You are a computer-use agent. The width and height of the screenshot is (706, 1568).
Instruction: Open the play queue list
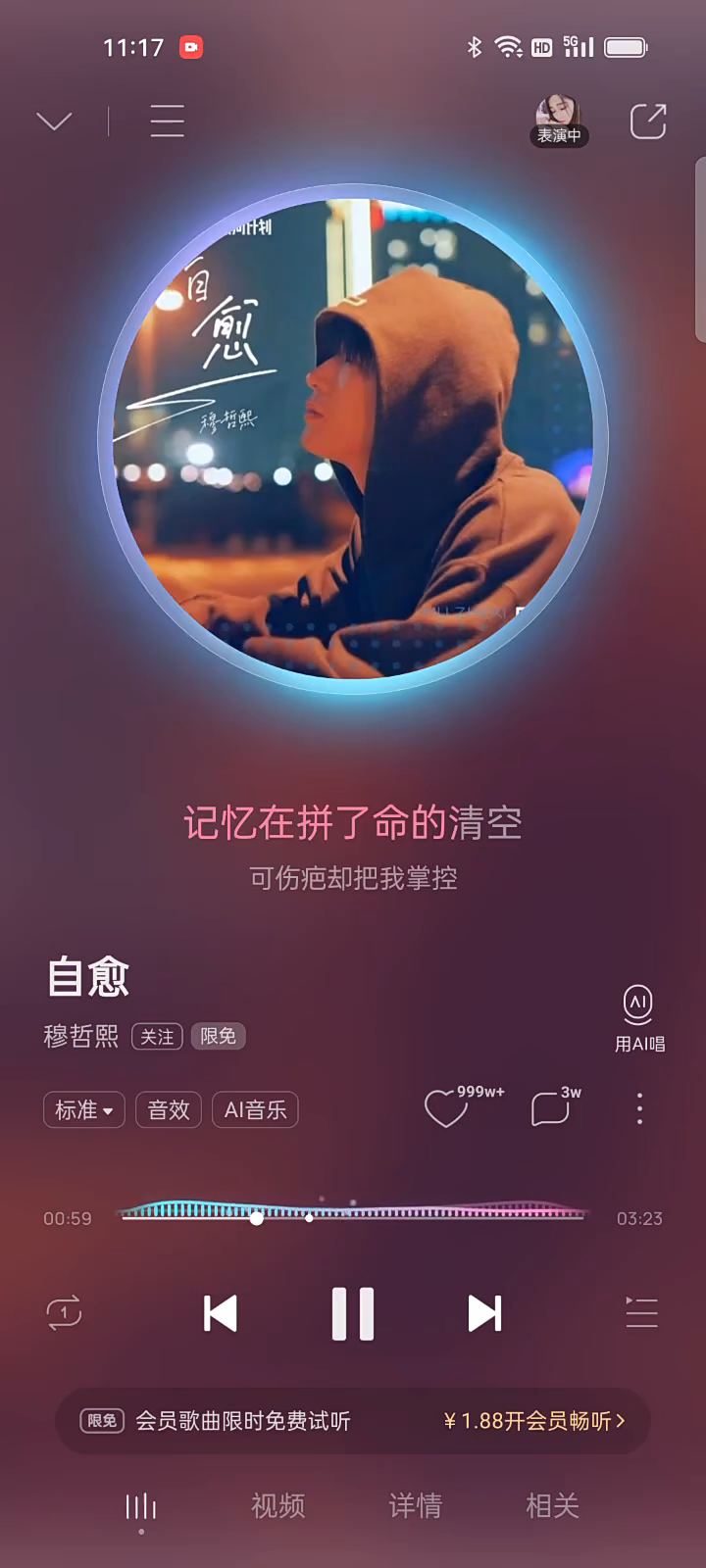(x=641, y=1312)
